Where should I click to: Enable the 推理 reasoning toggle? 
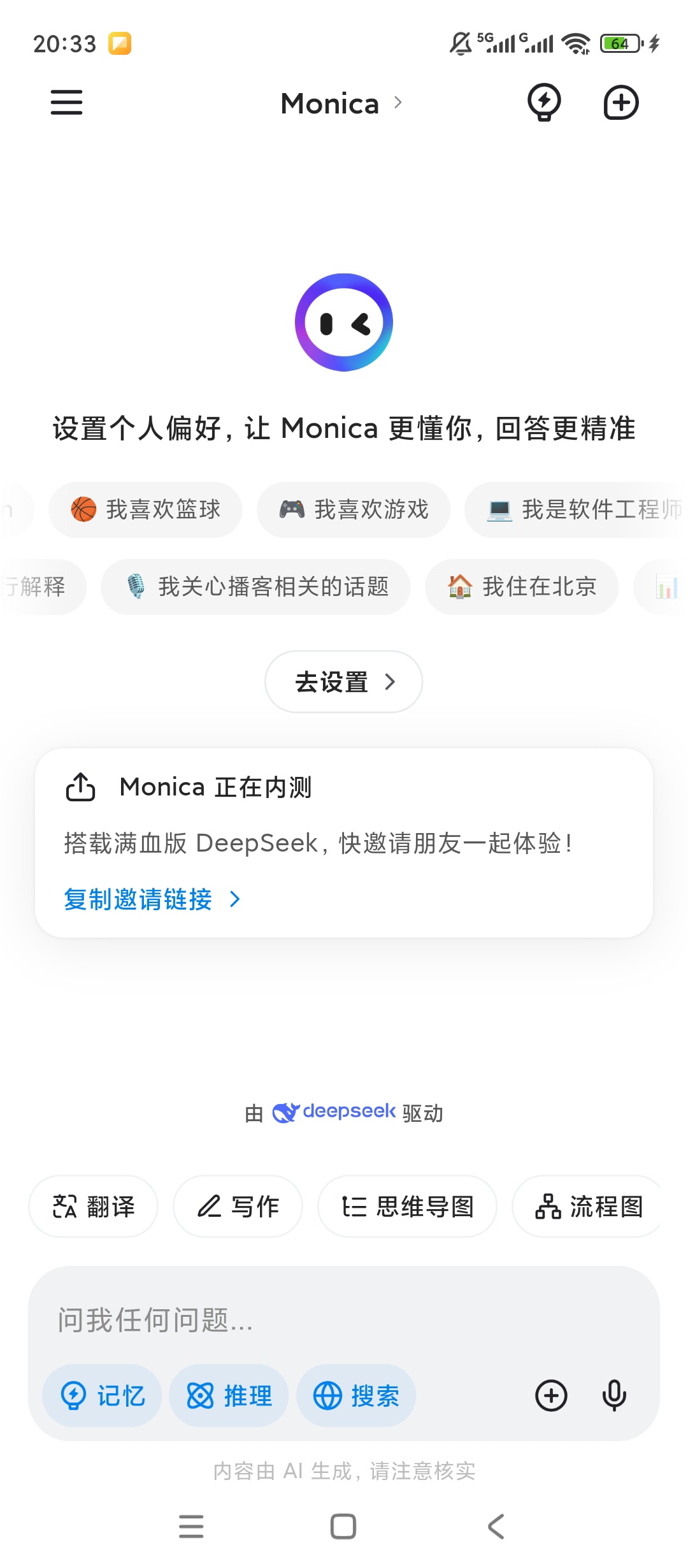[x=229, y=1395]
